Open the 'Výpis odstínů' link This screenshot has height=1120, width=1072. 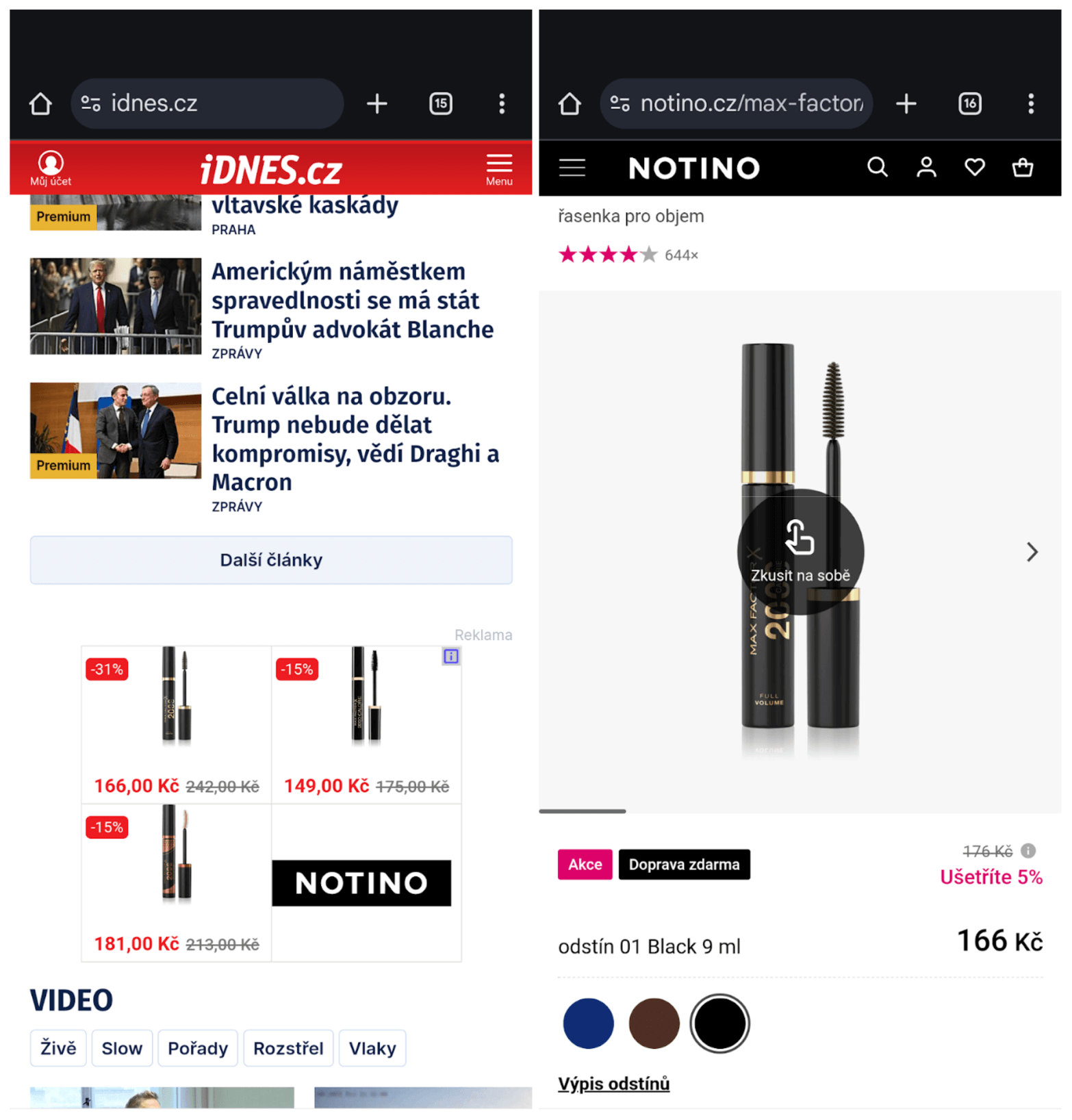(x=613, y=1083)
